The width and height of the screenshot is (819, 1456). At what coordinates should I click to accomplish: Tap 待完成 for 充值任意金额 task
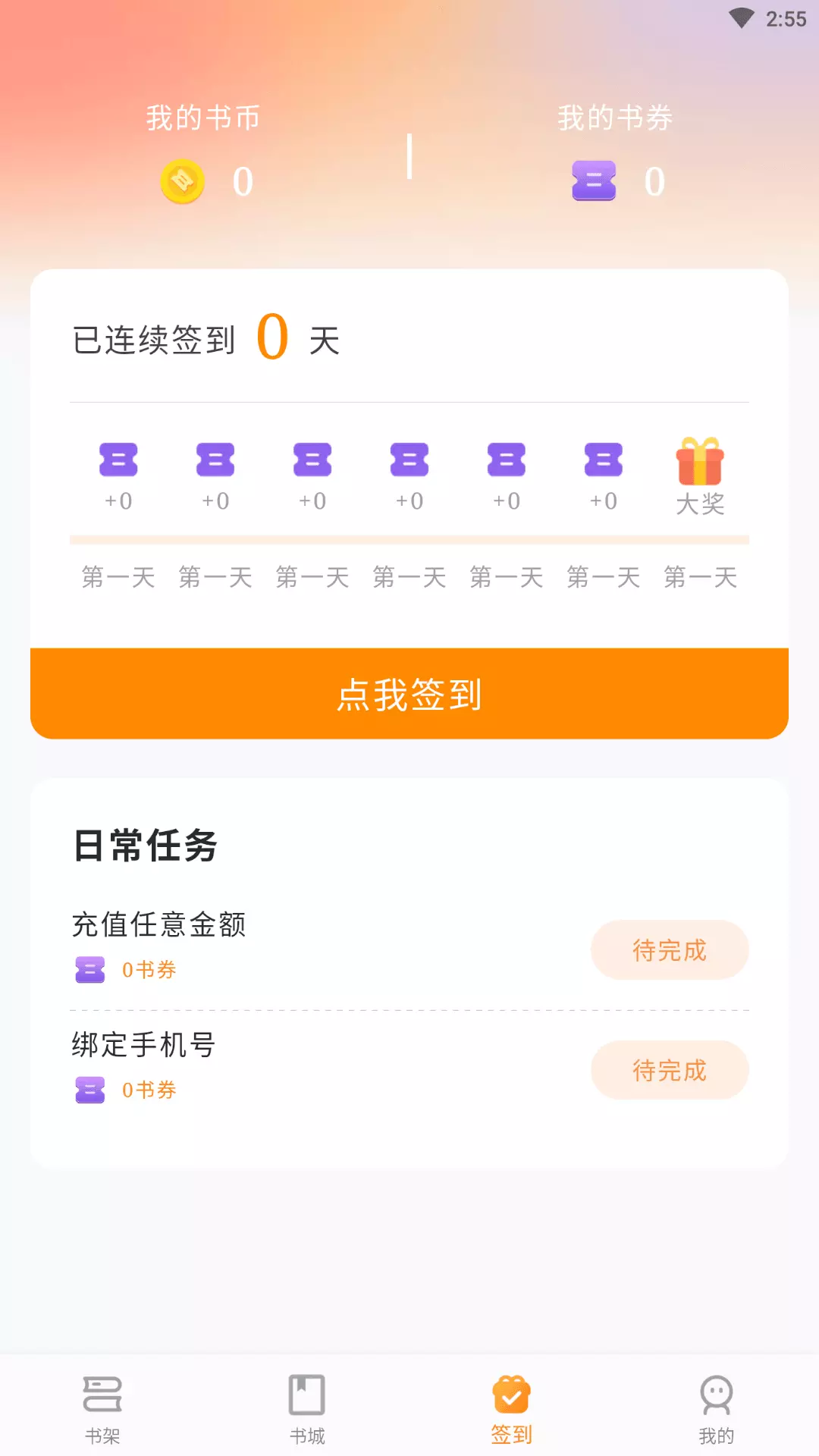pos(670,950)
